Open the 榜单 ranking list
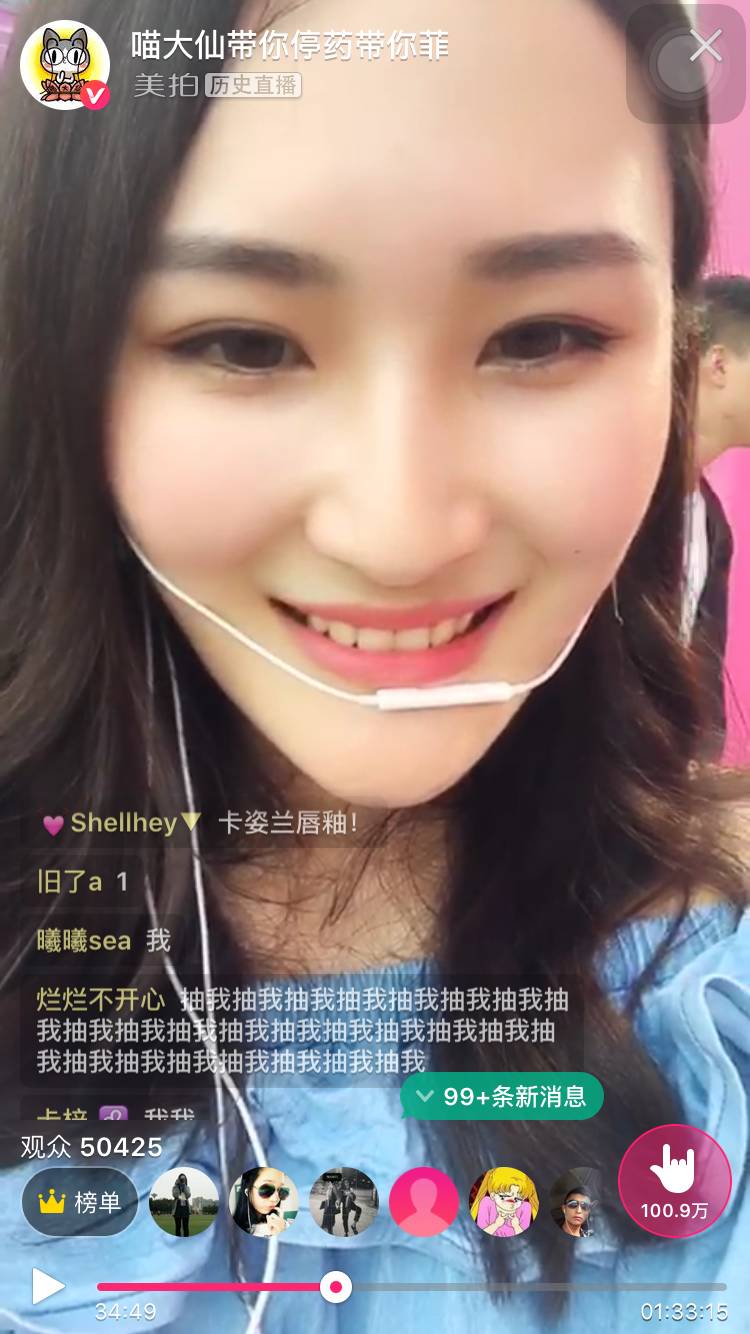Image resolution: width=750 pixels, height=1334 pixels. 80,1202
